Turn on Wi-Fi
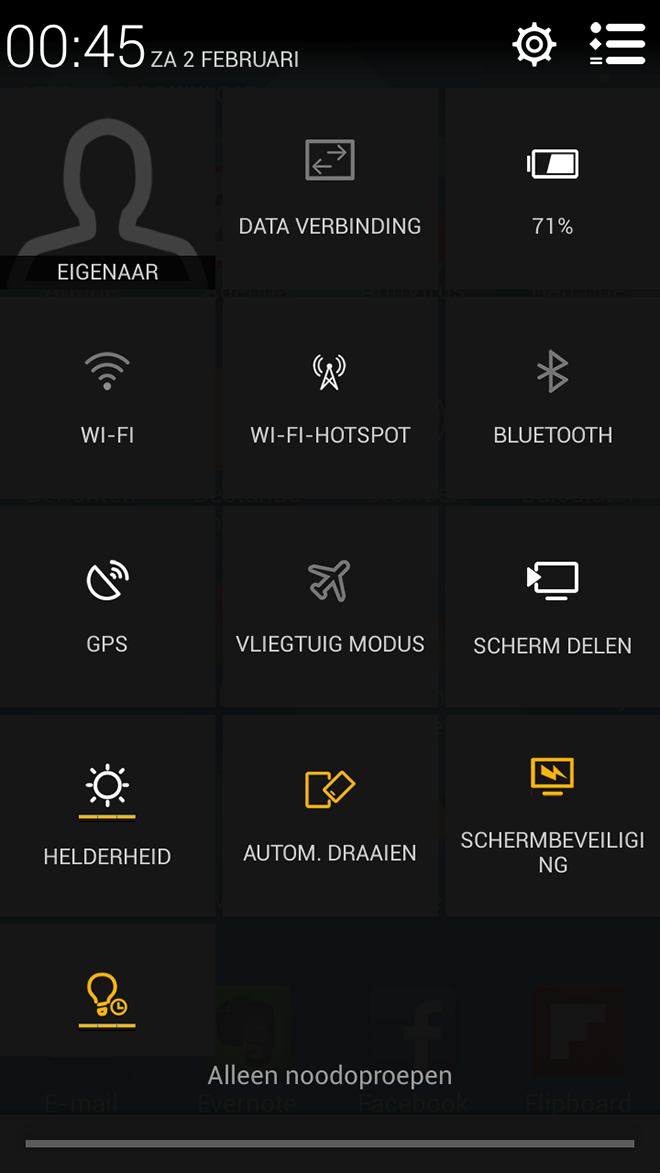Screen dimensions: 660x1173 pyautogui.click(x=108, y=397)
